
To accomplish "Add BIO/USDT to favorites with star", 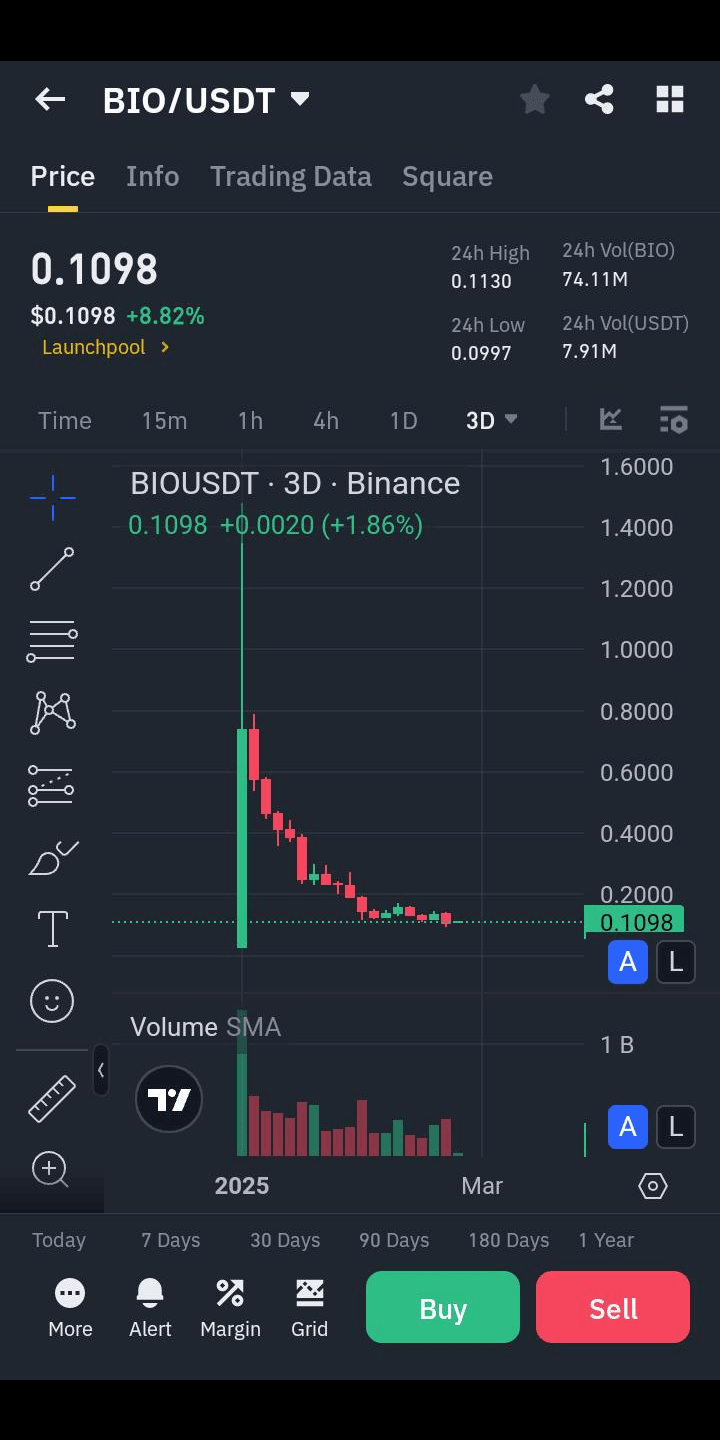I will (535, 99).
